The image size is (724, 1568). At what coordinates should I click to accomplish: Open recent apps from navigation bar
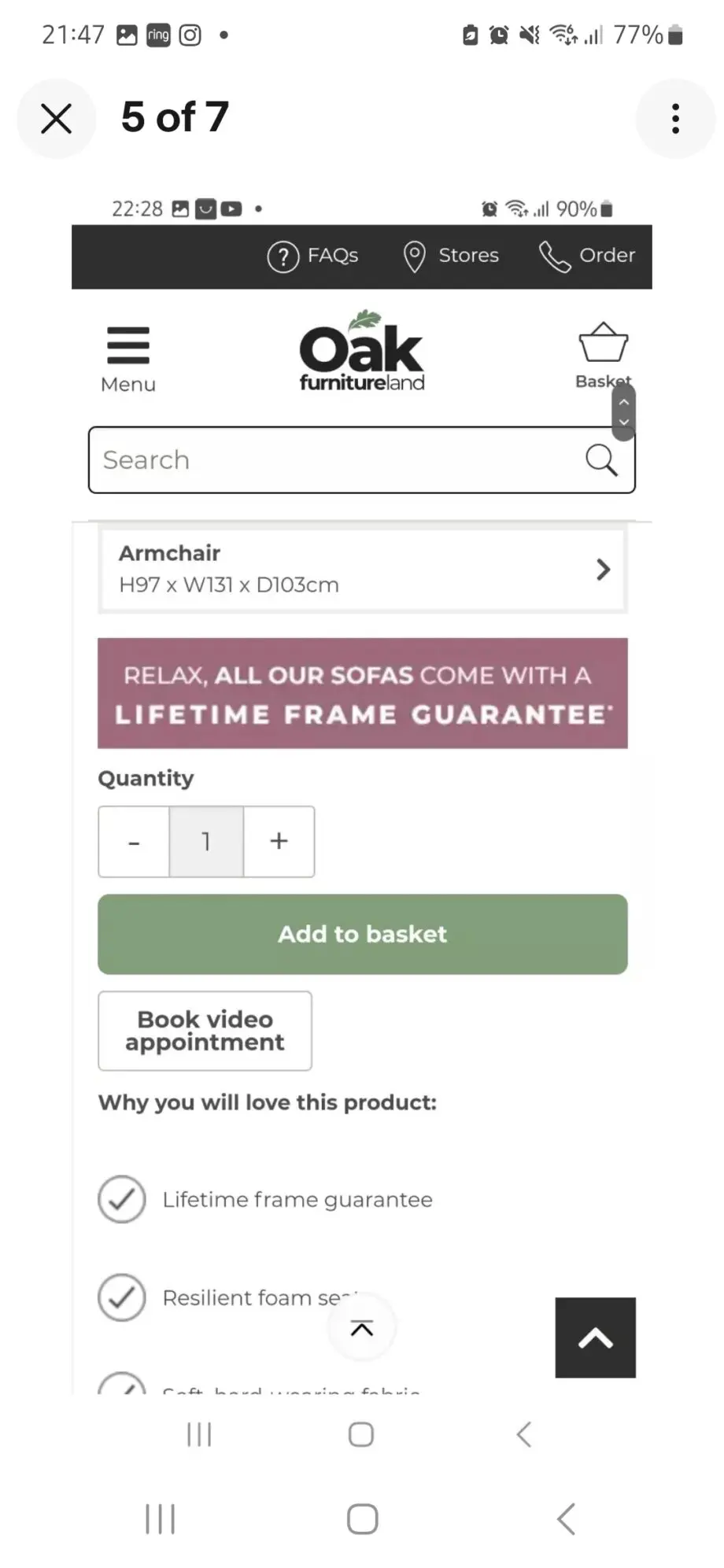point(160,1518)
